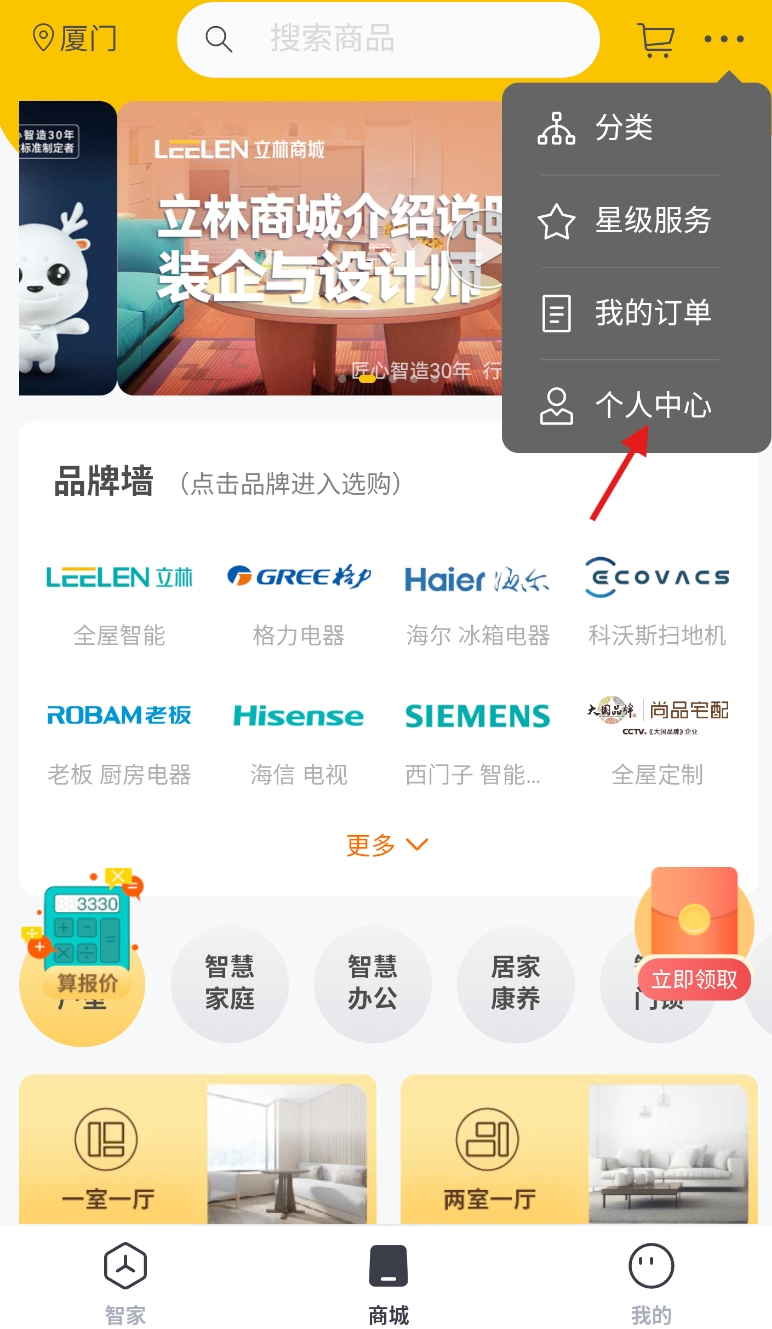Open the GREE 格力电器 brand

point(299,600)
